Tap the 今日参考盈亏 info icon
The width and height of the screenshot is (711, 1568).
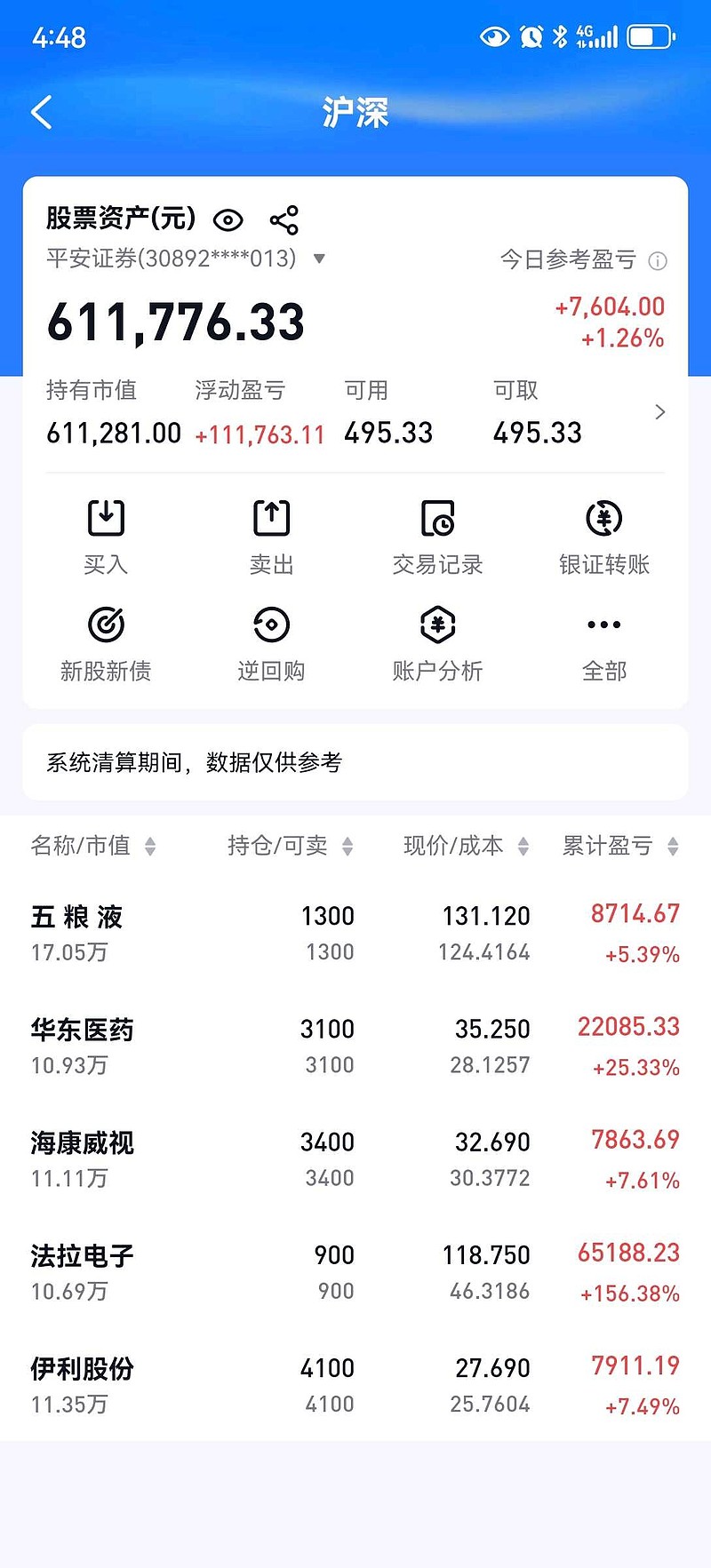657,260
